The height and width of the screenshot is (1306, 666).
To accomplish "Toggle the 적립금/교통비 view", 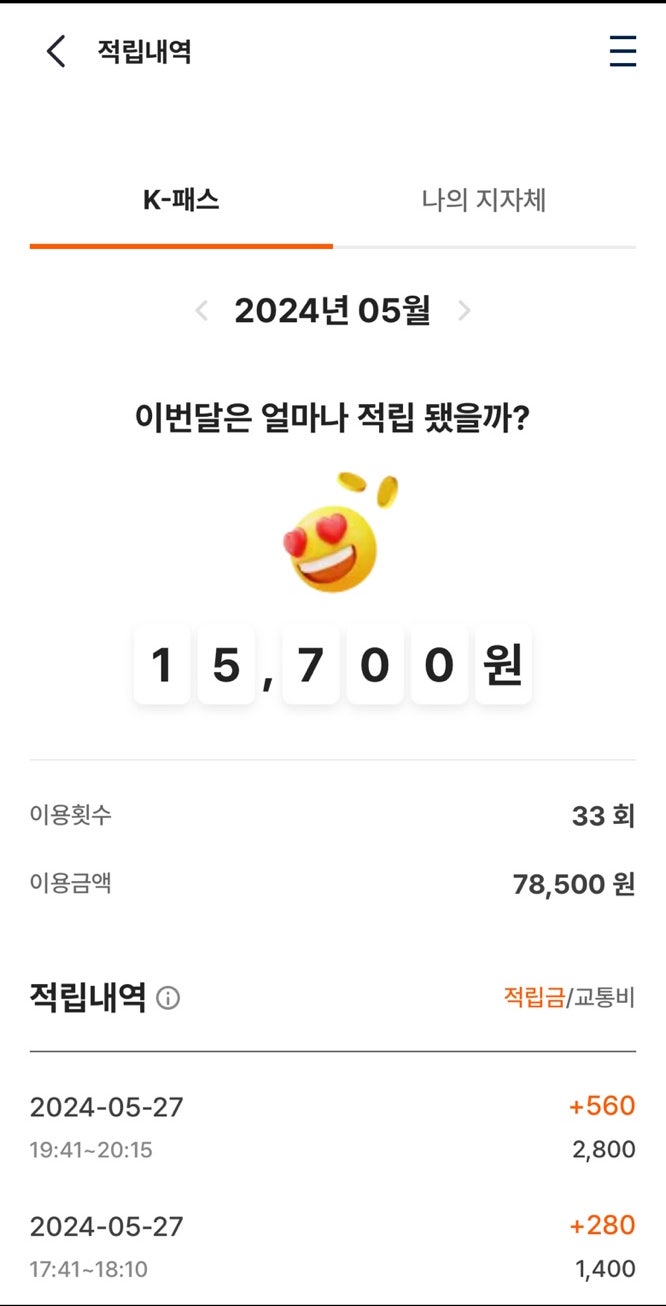I will [x=569, y=998].
